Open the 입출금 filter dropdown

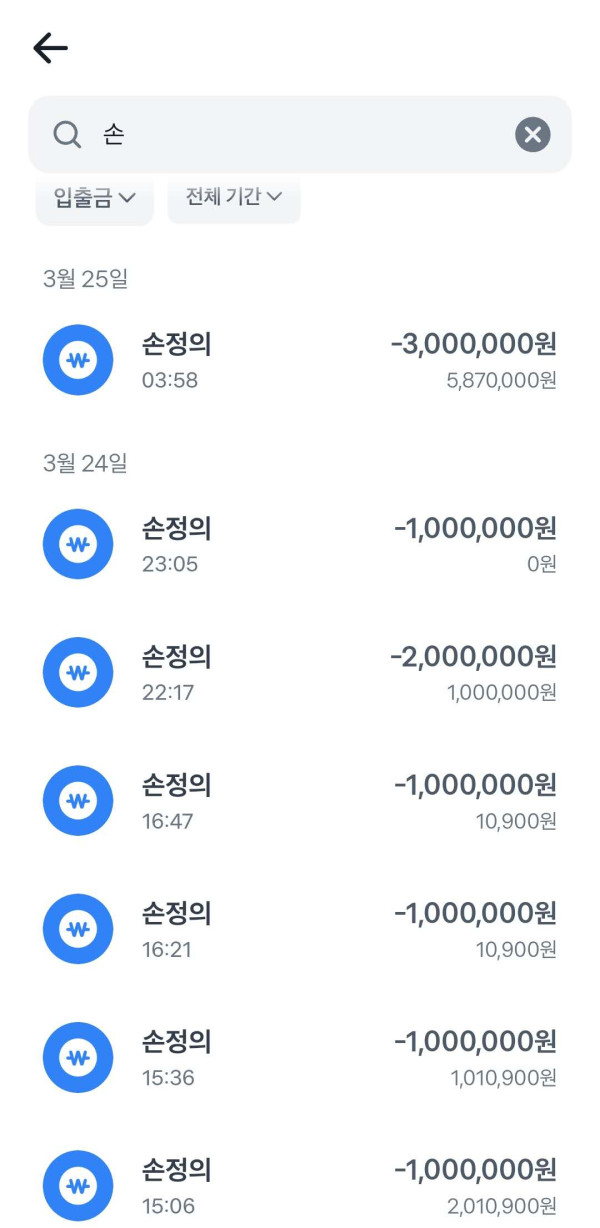[x=95, y=197]
